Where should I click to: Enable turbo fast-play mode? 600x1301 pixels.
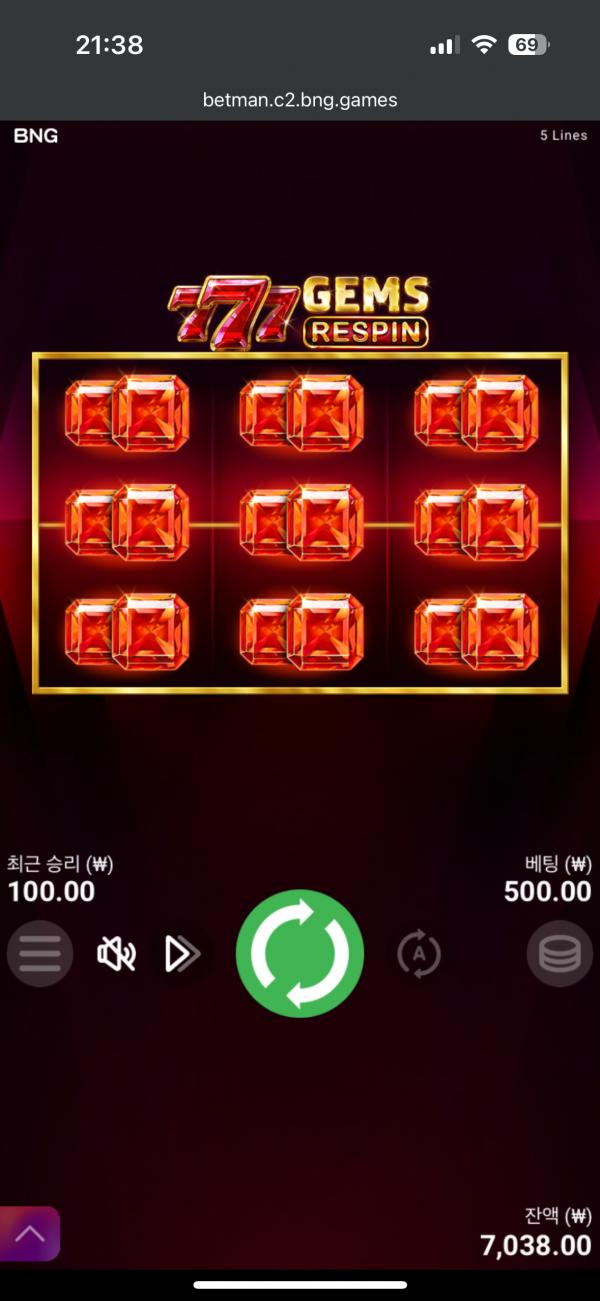click(x=182, y=955)
